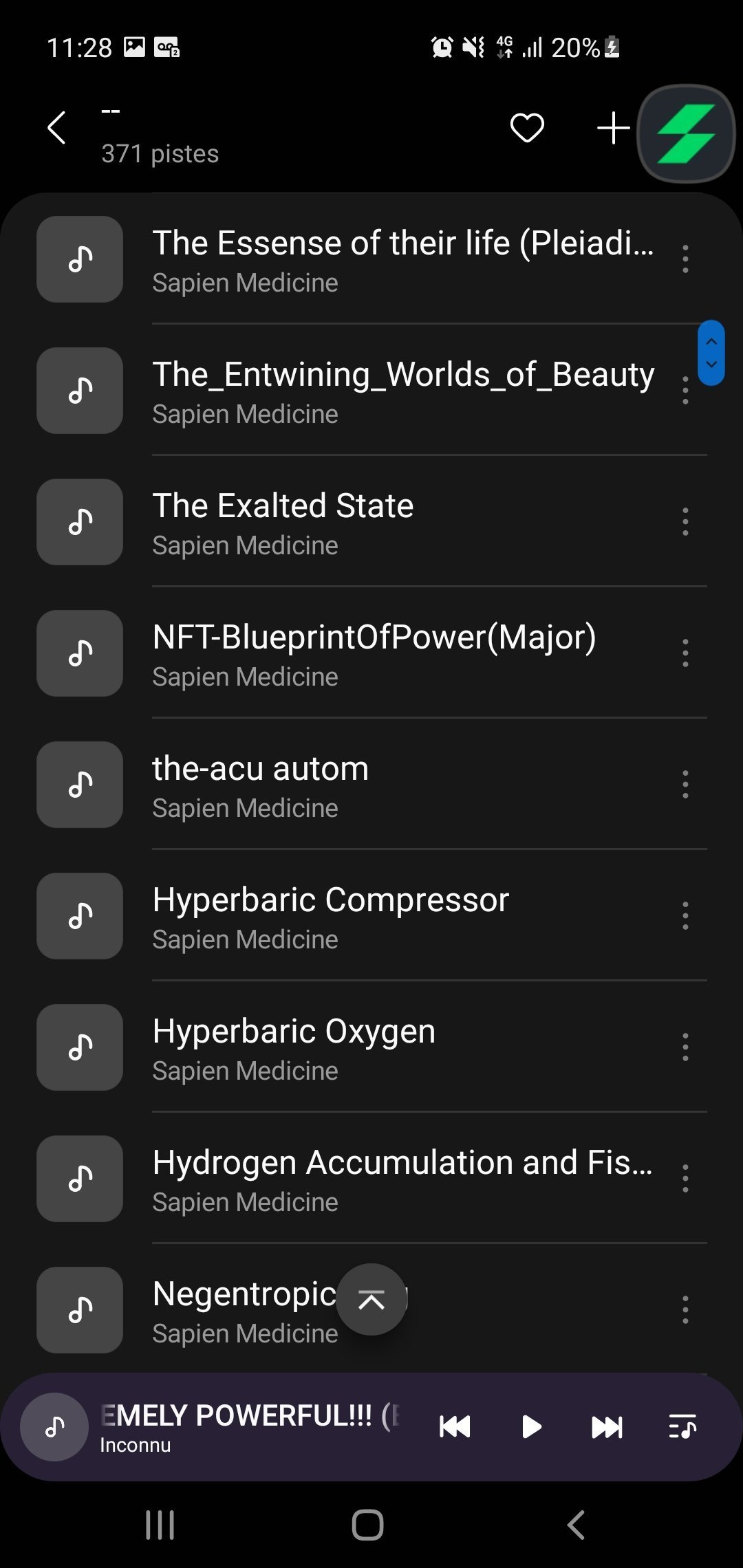Image resolution: width=743 pixels, height=1568 pixels.
Task: Open options for The Essense of their life
Action: [685, 259]
